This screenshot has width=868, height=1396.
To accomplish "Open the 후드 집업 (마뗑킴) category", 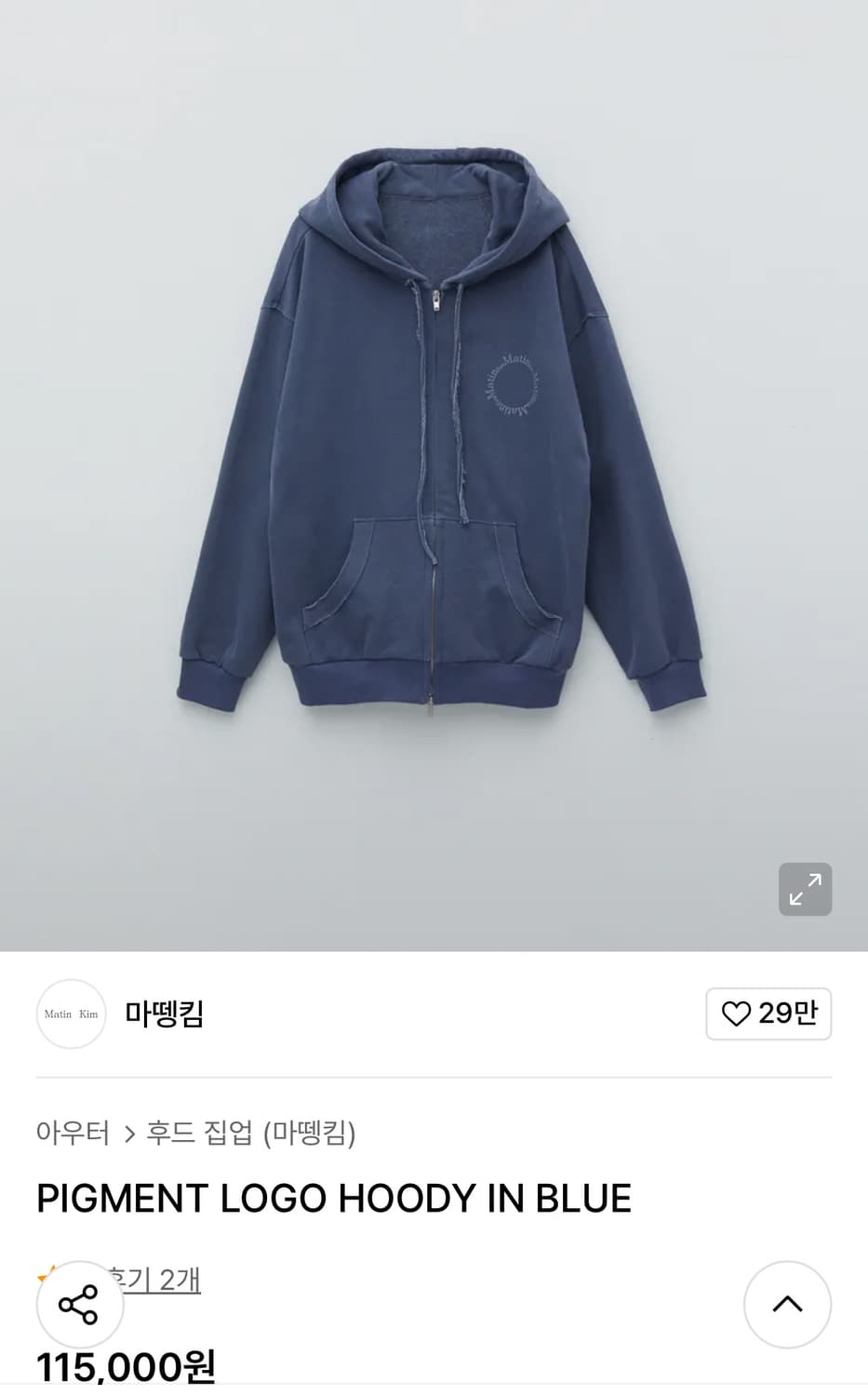I will [252, 1134].
